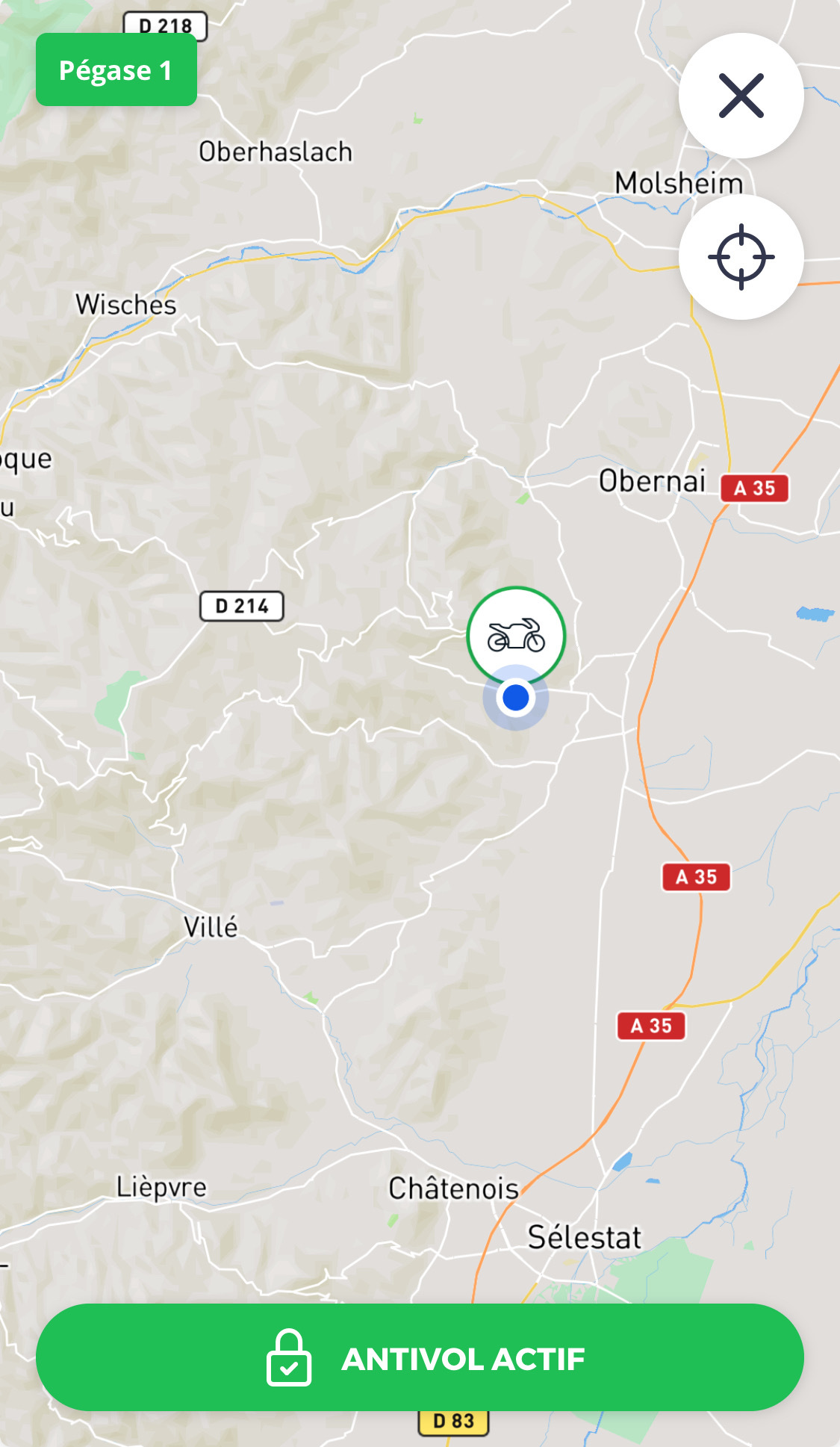Open the Pégase 1 label
This screenshot has width=840, height=1447.
tap(116, 70)
